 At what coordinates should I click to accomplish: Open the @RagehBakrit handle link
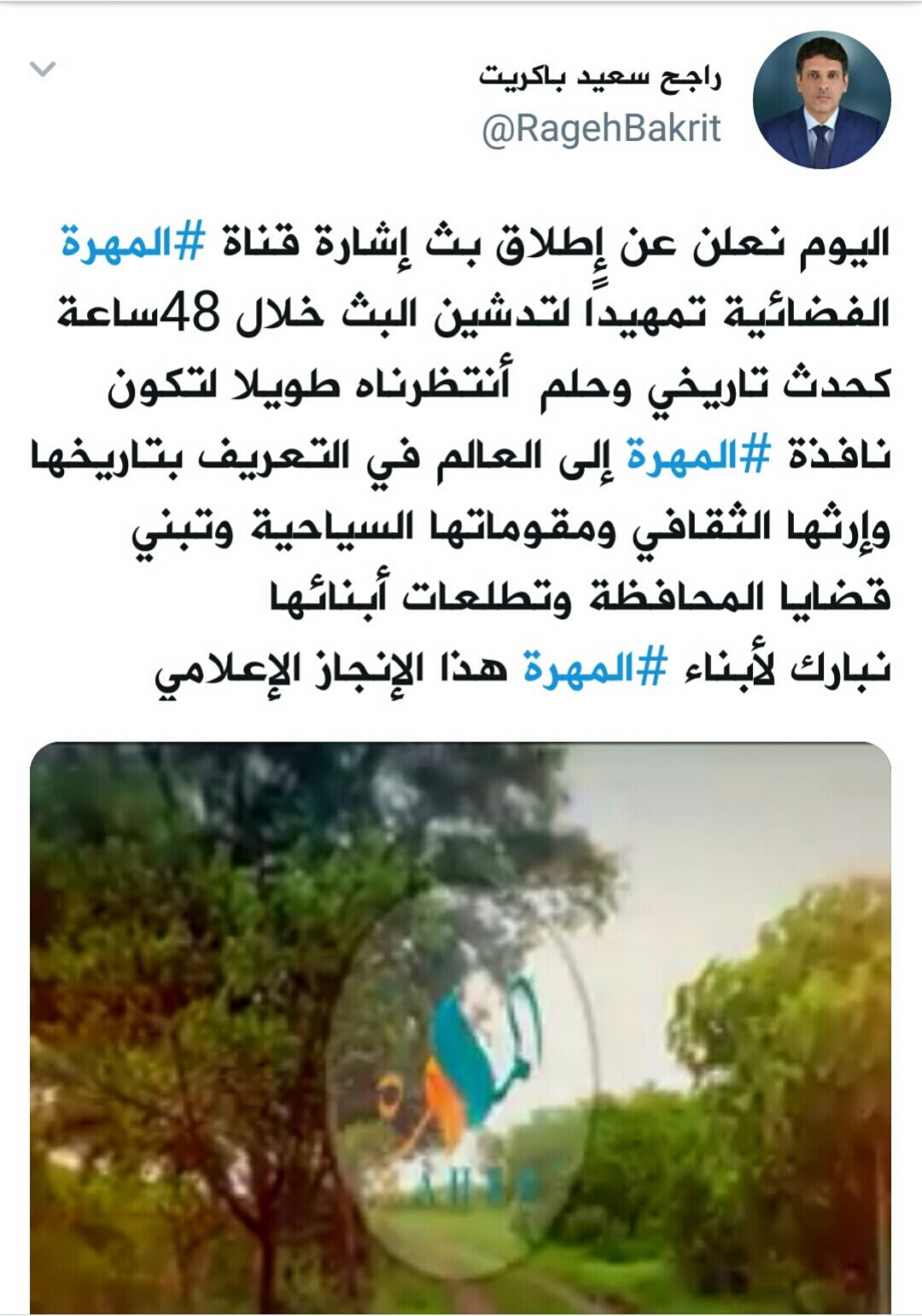pos(601,129)
